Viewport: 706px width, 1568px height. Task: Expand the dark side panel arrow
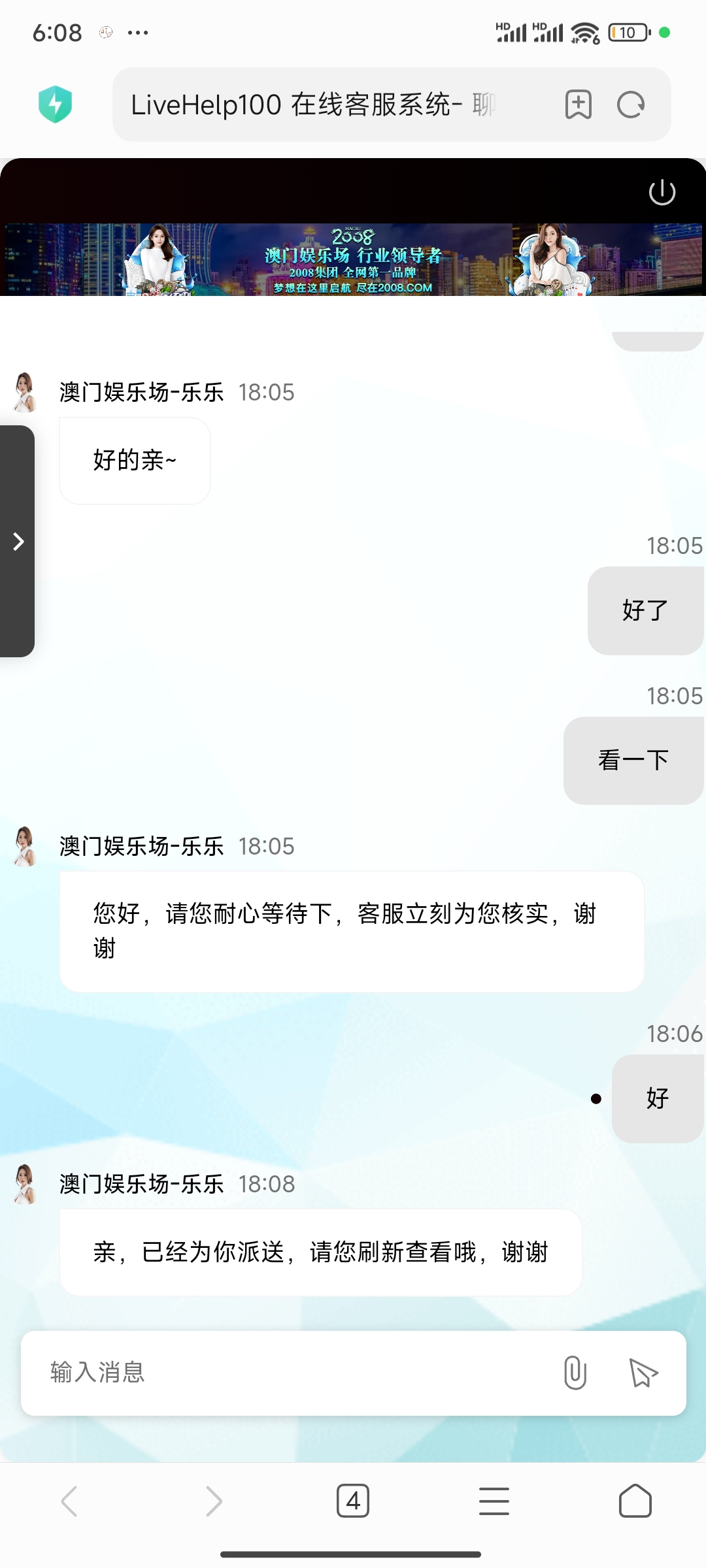(18, 541)
